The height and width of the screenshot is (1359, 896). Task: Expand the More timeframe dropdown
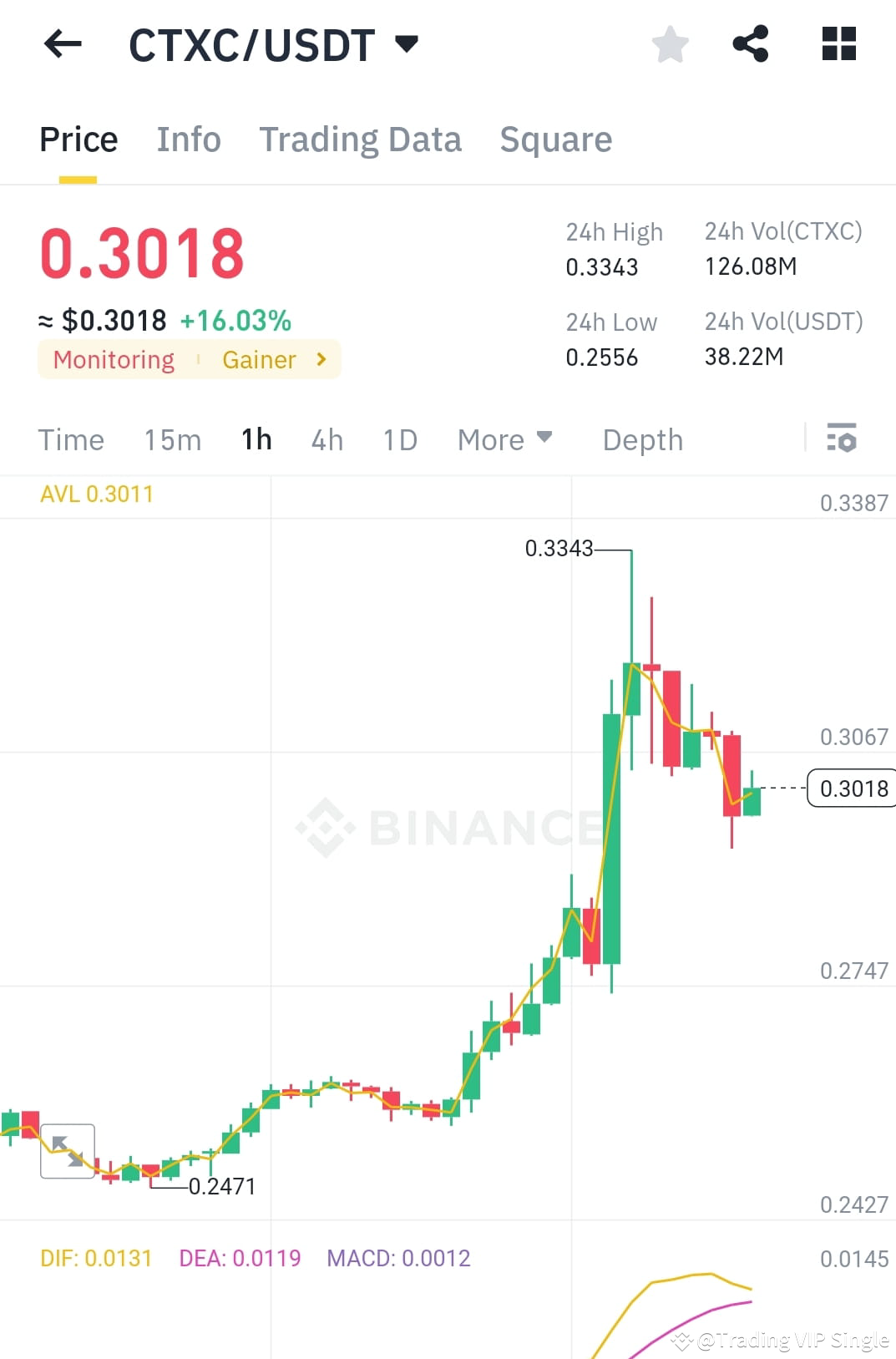[x=504, y=439]
